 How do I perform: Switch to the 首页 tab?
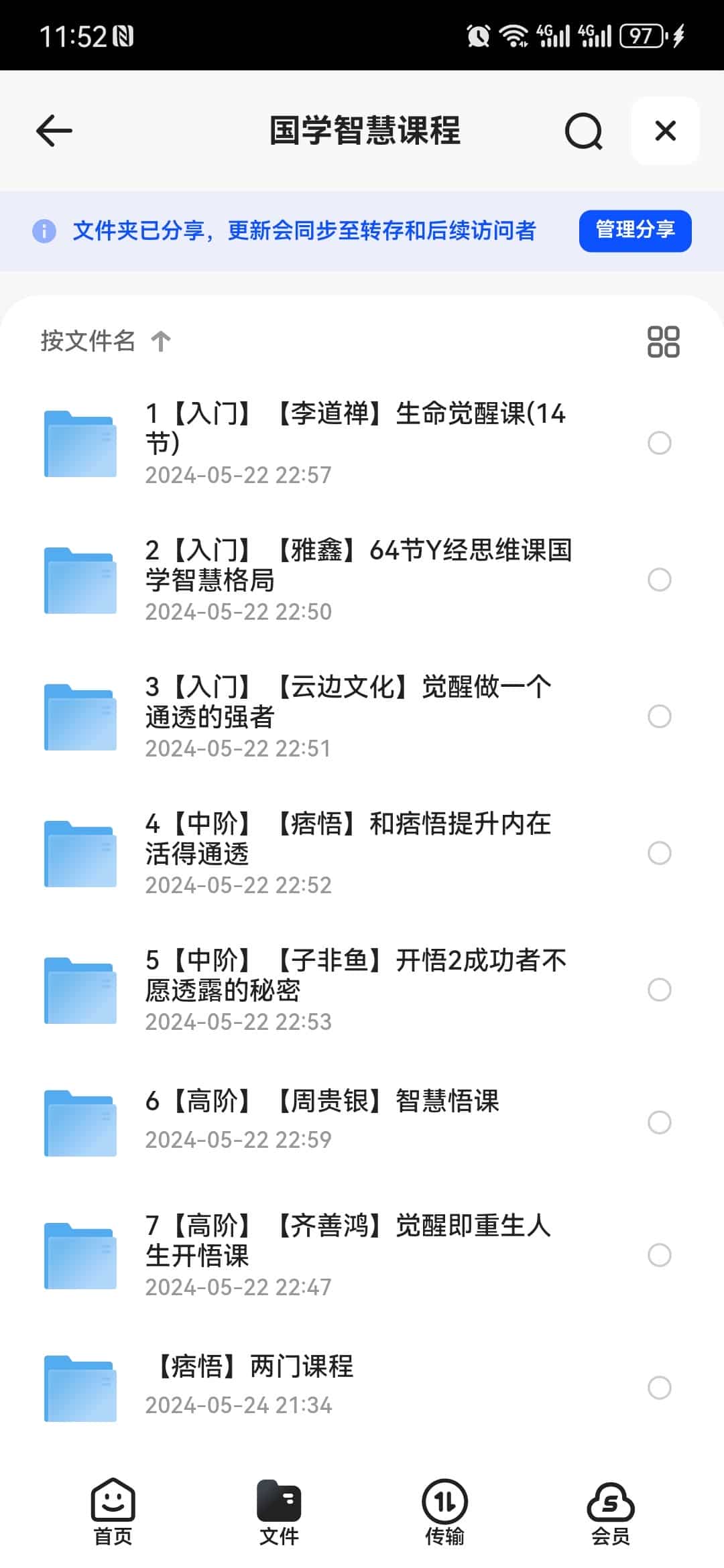[113, 1512]
